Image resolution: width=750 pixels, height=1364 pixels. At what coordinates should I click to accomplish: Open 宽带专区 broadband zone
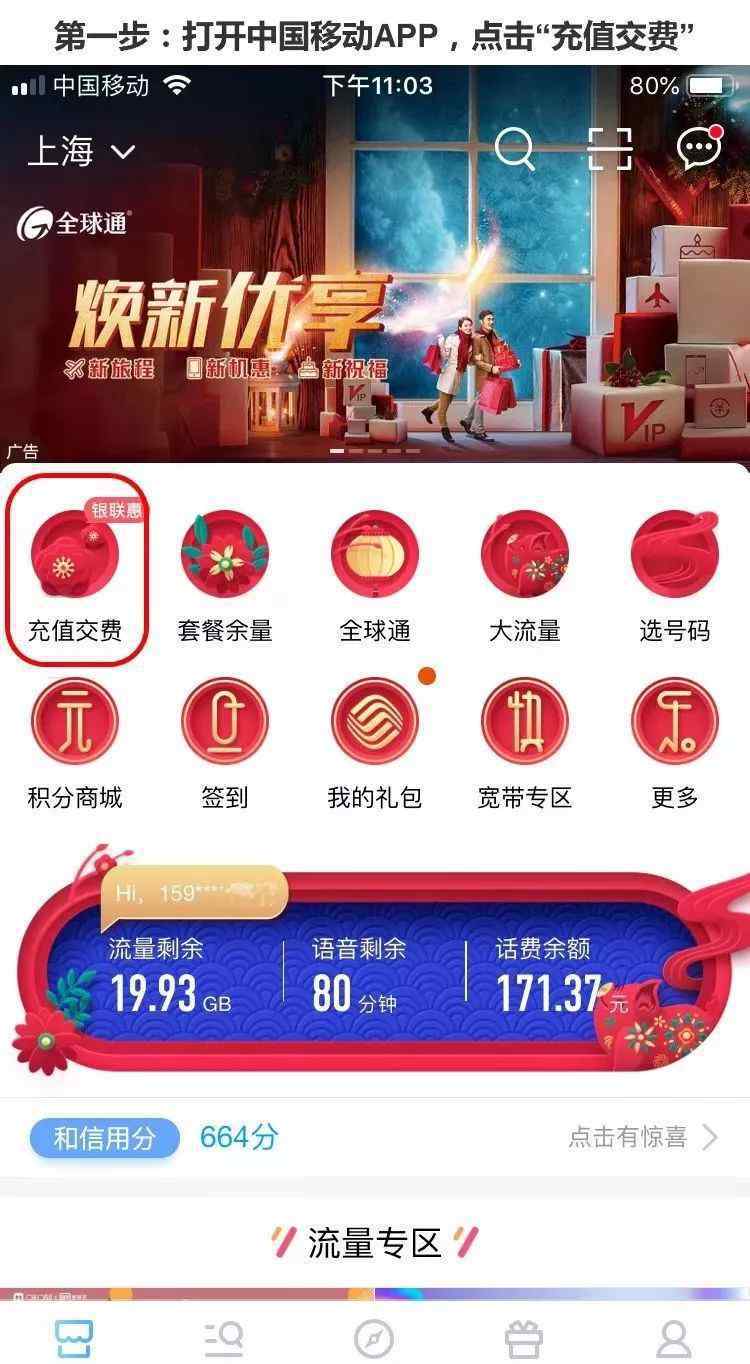click(525, 742)
